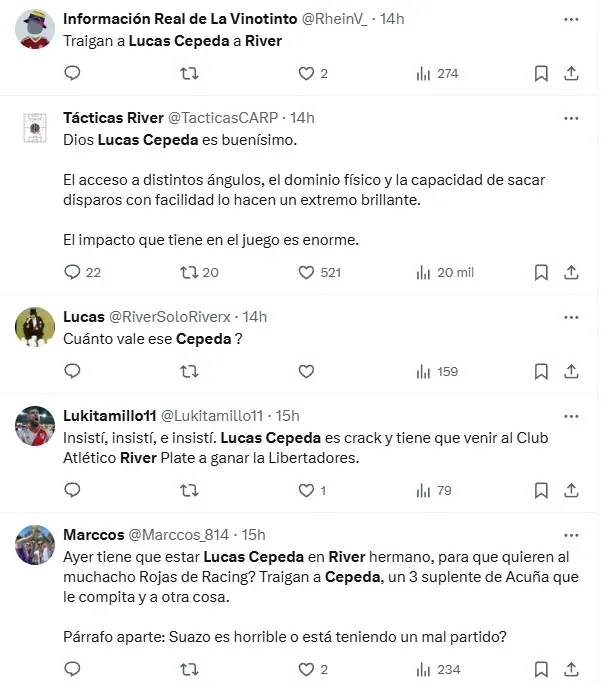Bookmark Lukitamillo11's tweet
603x685 pixels.
(x=541, y=490)
